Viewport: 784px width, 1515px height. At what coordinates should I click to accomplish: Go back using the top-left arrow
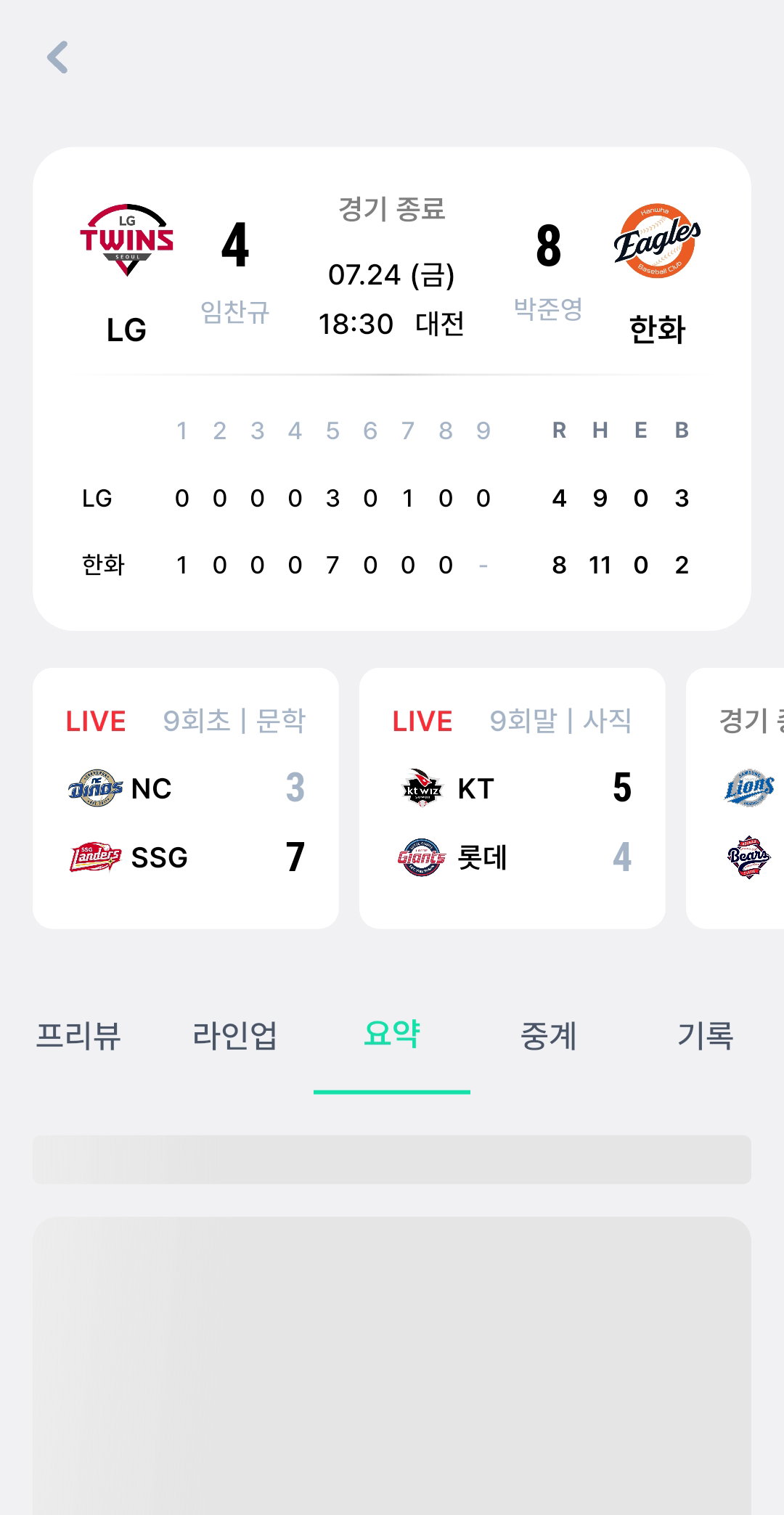tap(57, 57)
